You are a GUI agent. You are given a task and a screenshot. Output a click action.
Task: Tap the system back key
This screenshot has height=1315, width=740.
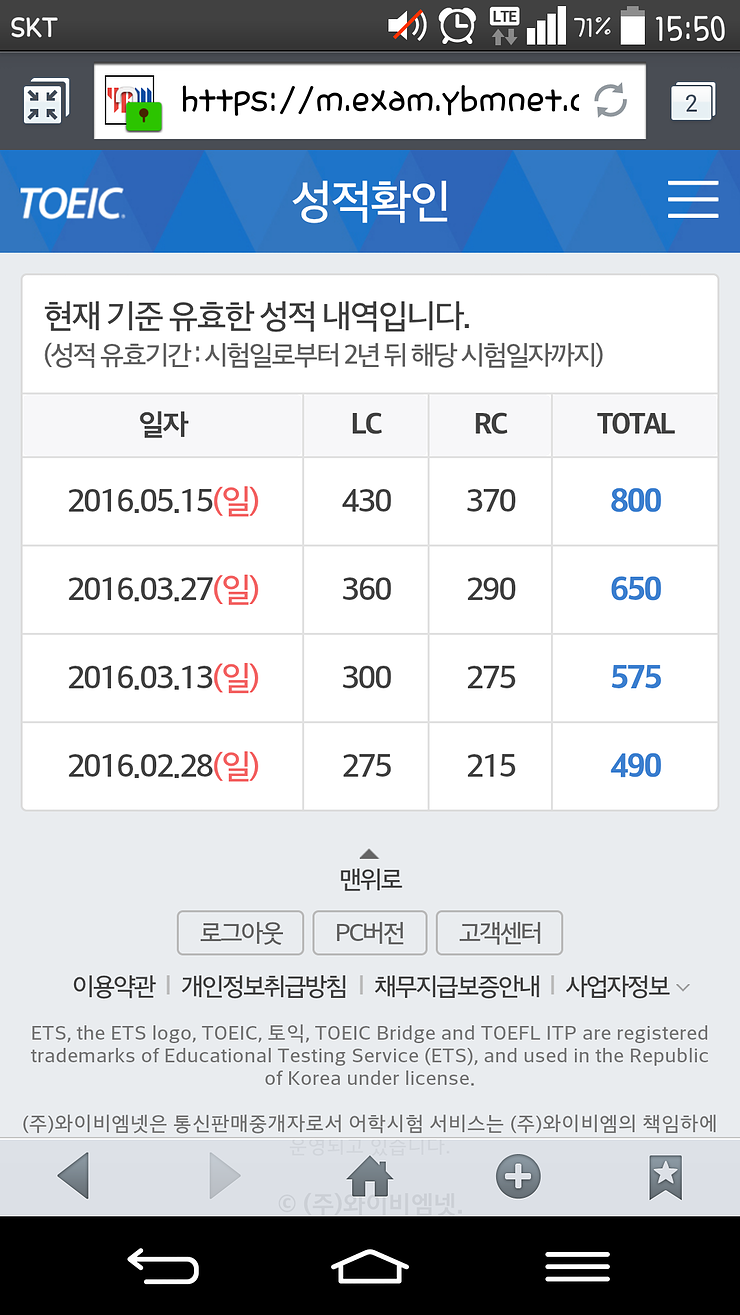tap(163, 1267)
